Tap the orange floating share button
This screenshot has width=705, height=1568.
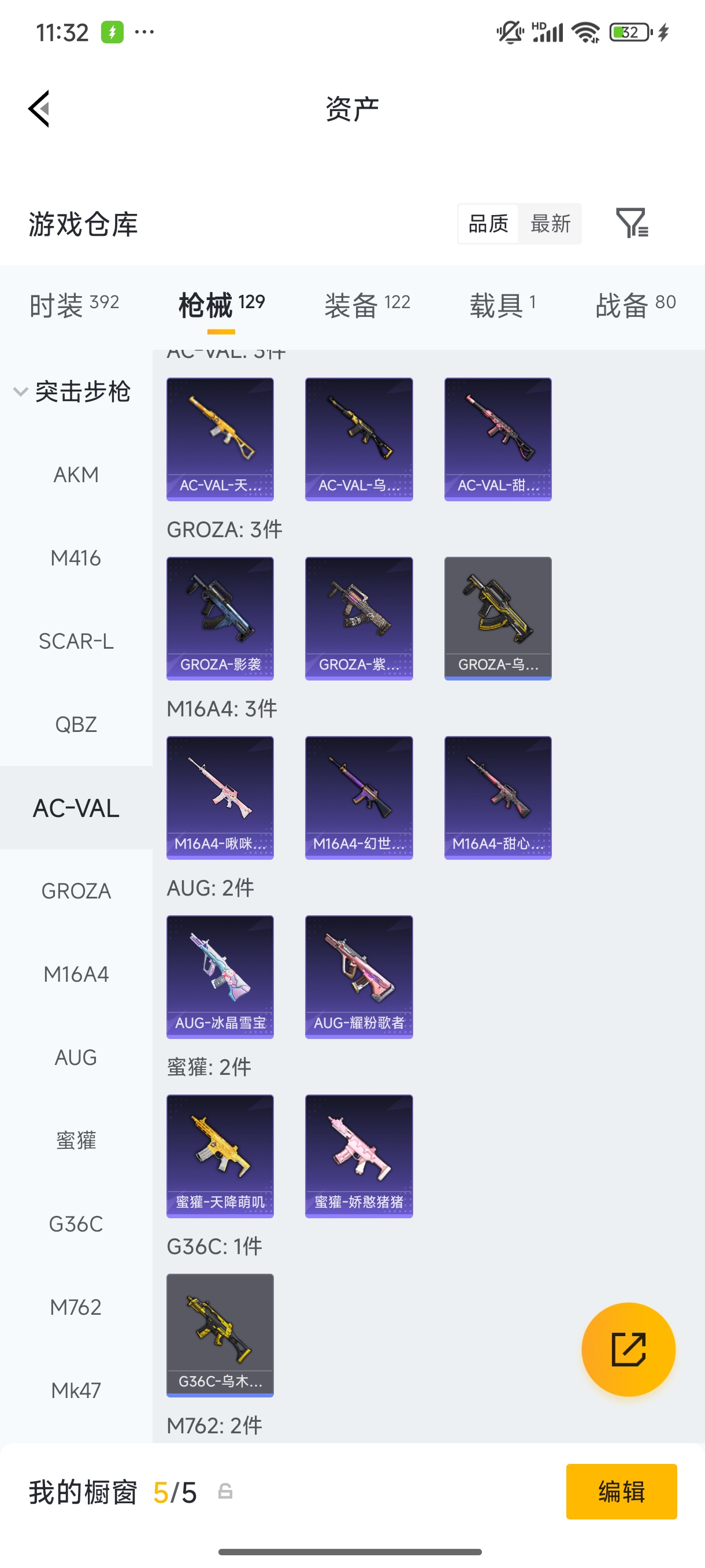coord(628,1349)
